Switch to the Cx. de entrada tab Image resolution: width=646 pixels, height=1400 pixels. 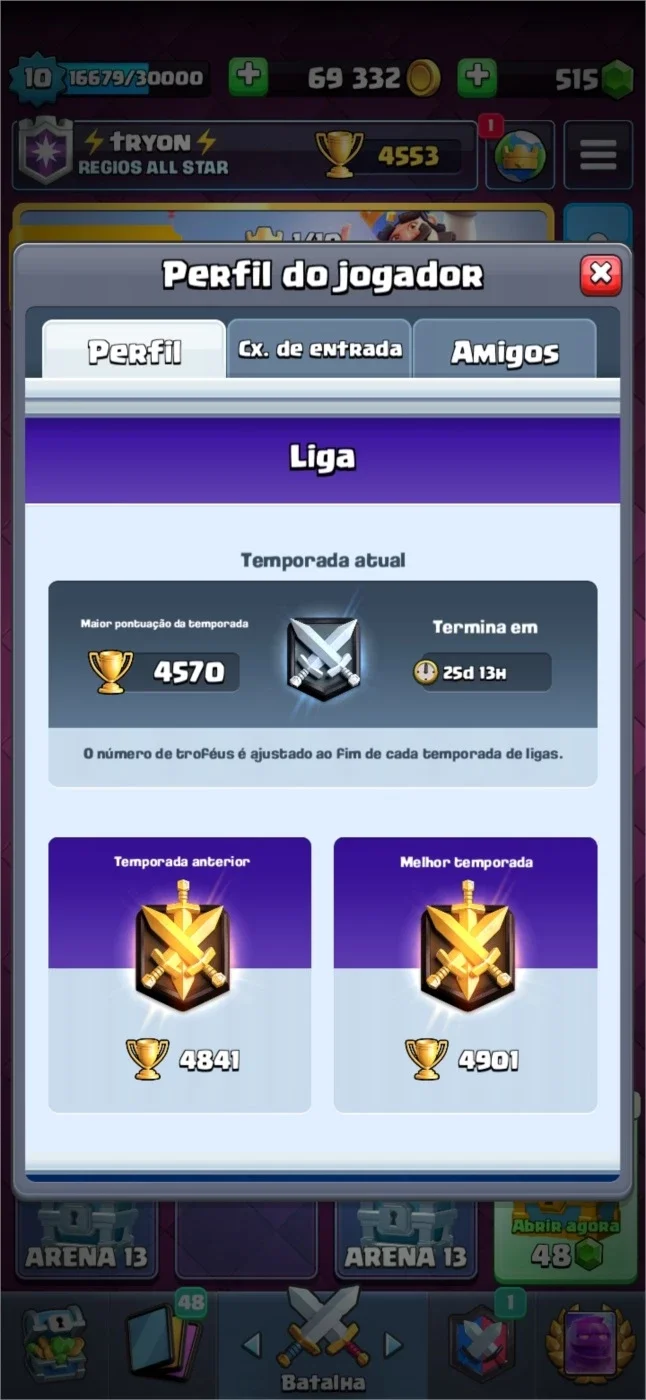[320, 349]
